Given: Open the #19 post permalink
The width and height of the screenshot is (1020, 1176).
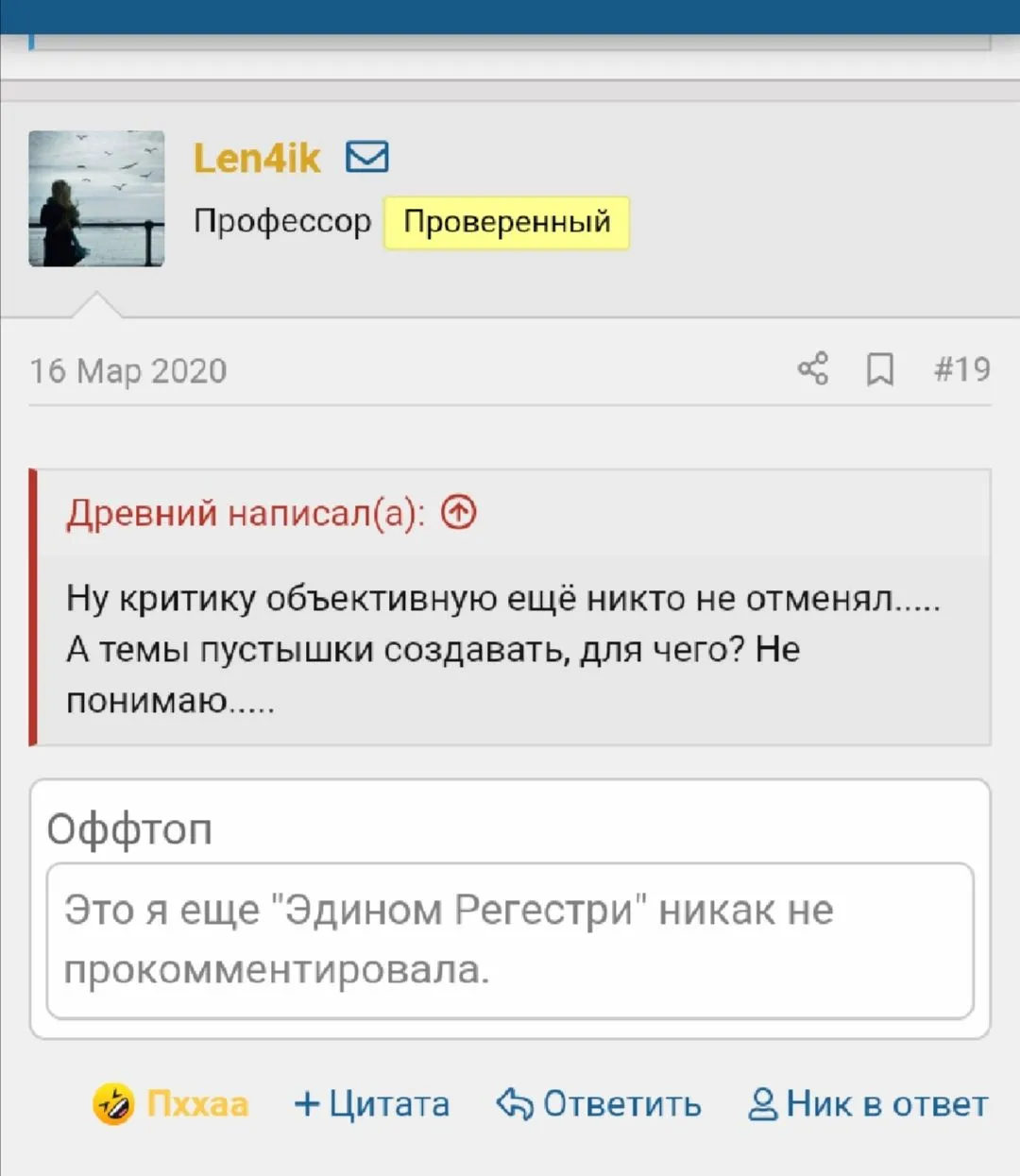Looking at the screenshot, I should pyautogui.click(x=961, y=368).
